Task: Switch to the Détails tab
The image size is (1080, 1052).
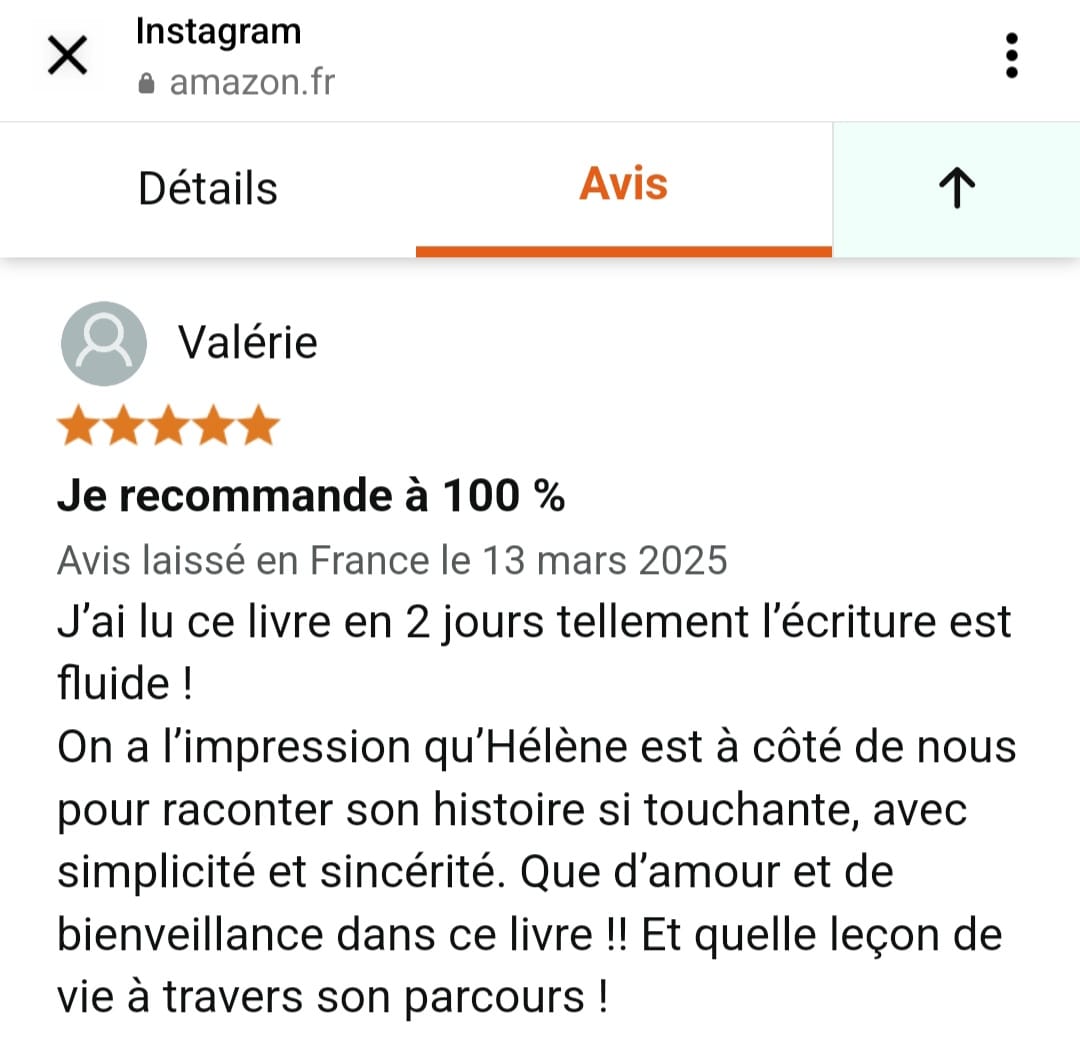Action: coord(208,188)
